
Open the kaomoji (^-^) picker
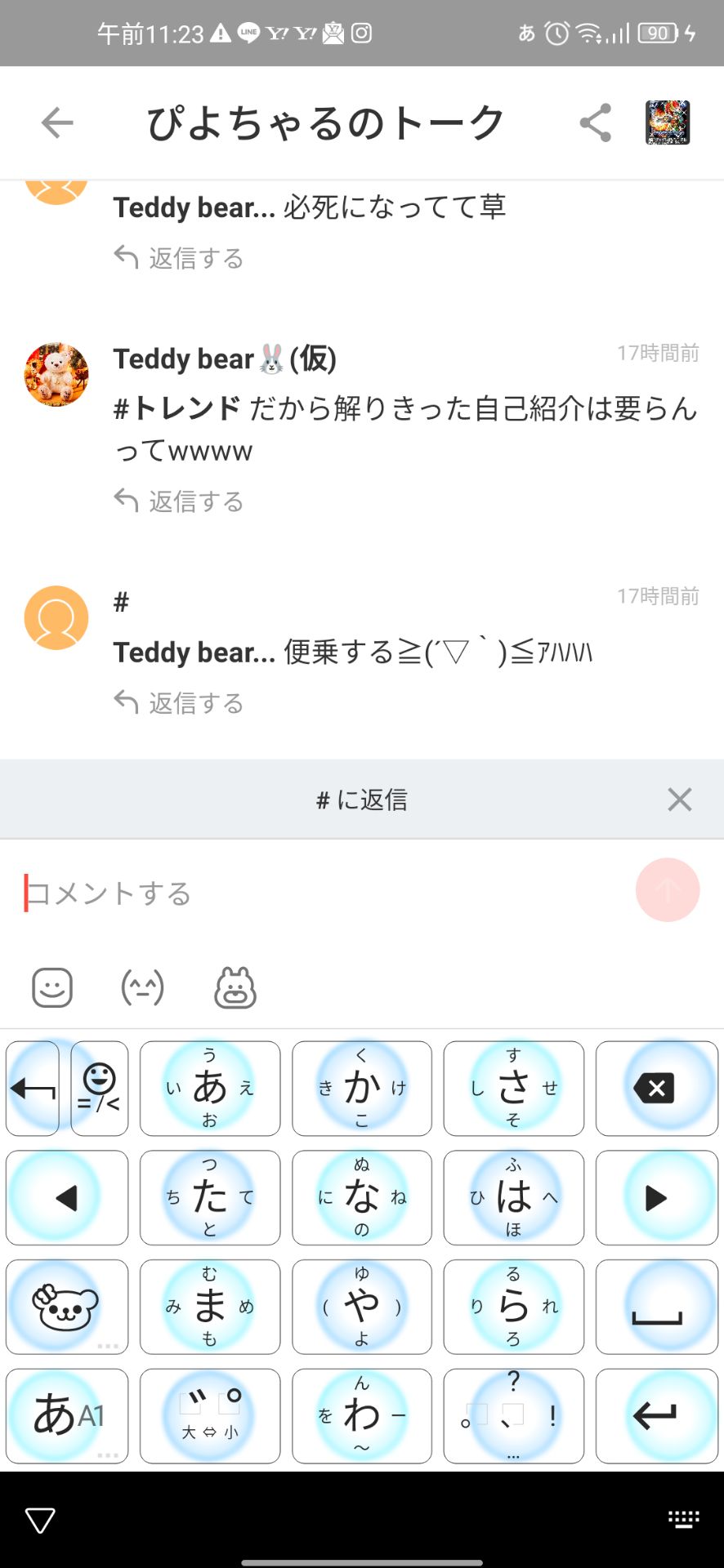point(141,987)
